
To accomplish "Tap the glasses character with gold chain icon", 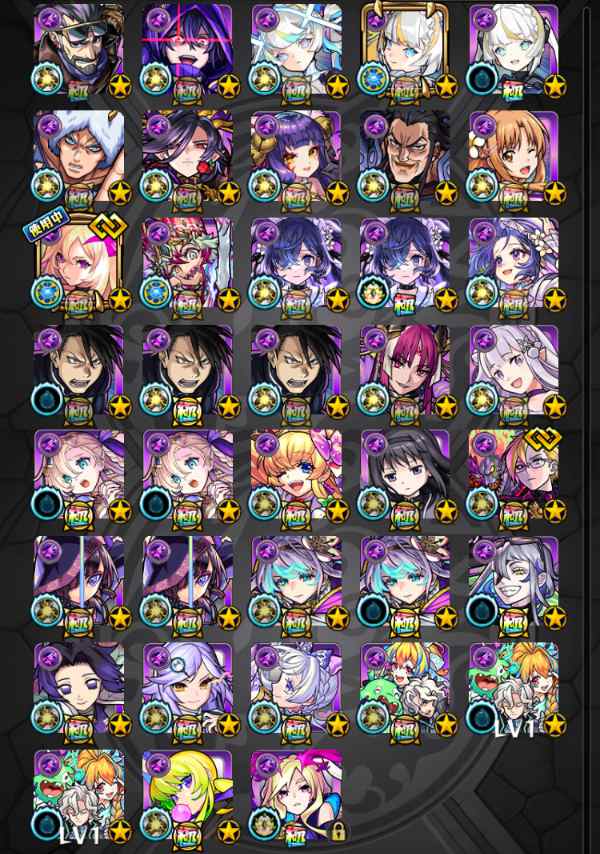I will click(515, 475).
